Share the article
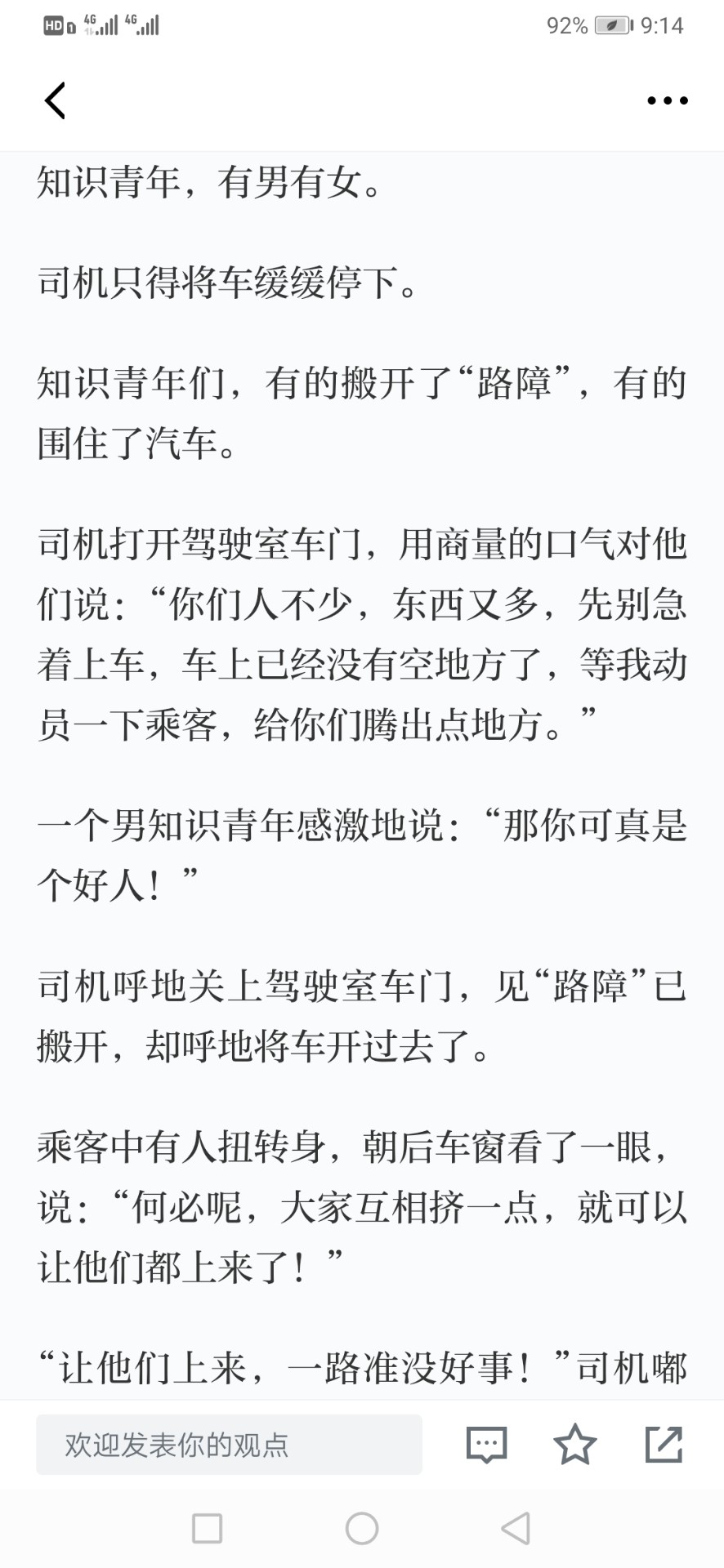The height and width of the screenshot is (1568, 724). coord(664,1444)
